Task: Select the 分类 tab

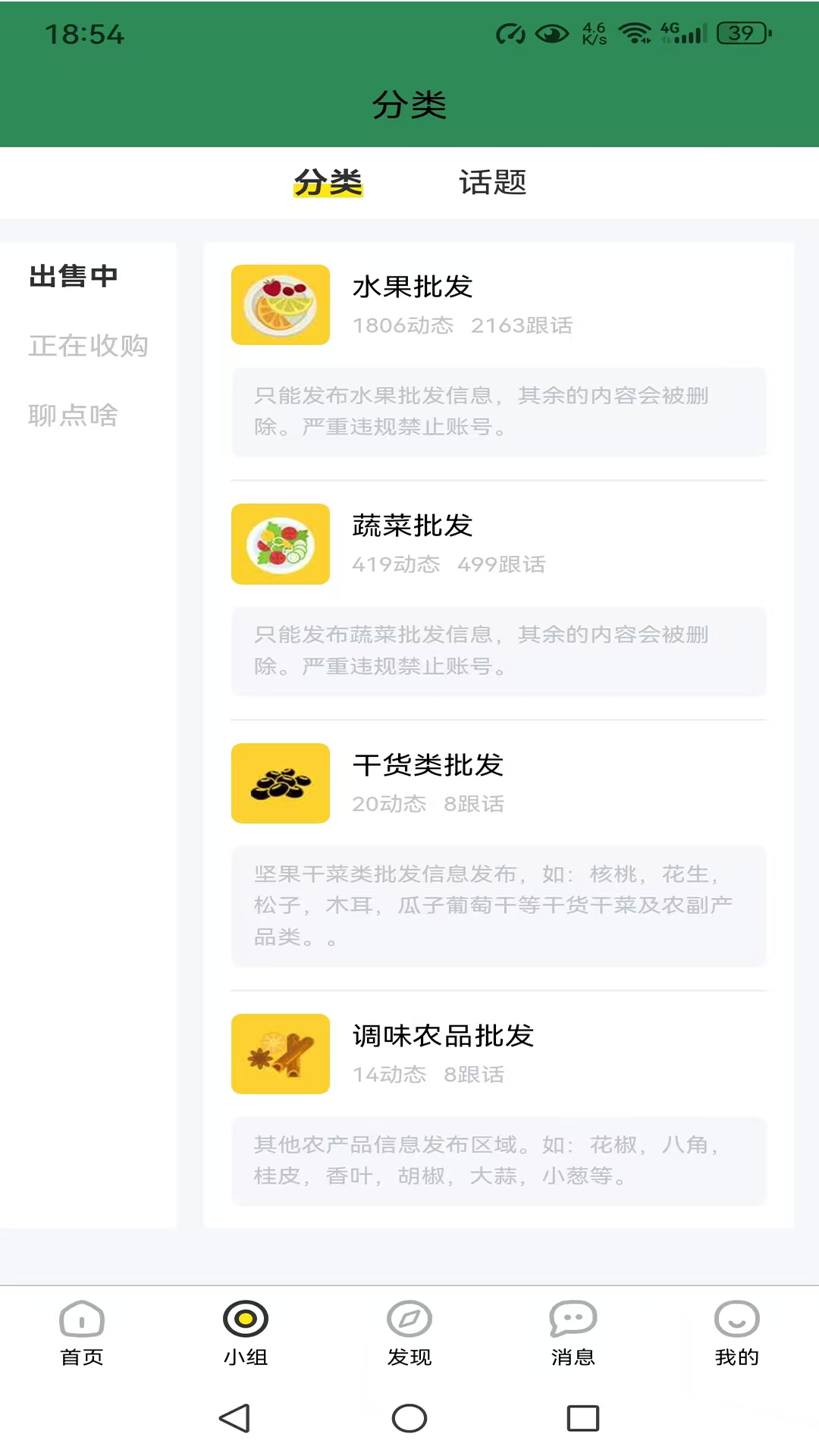Action: [328, 184]
